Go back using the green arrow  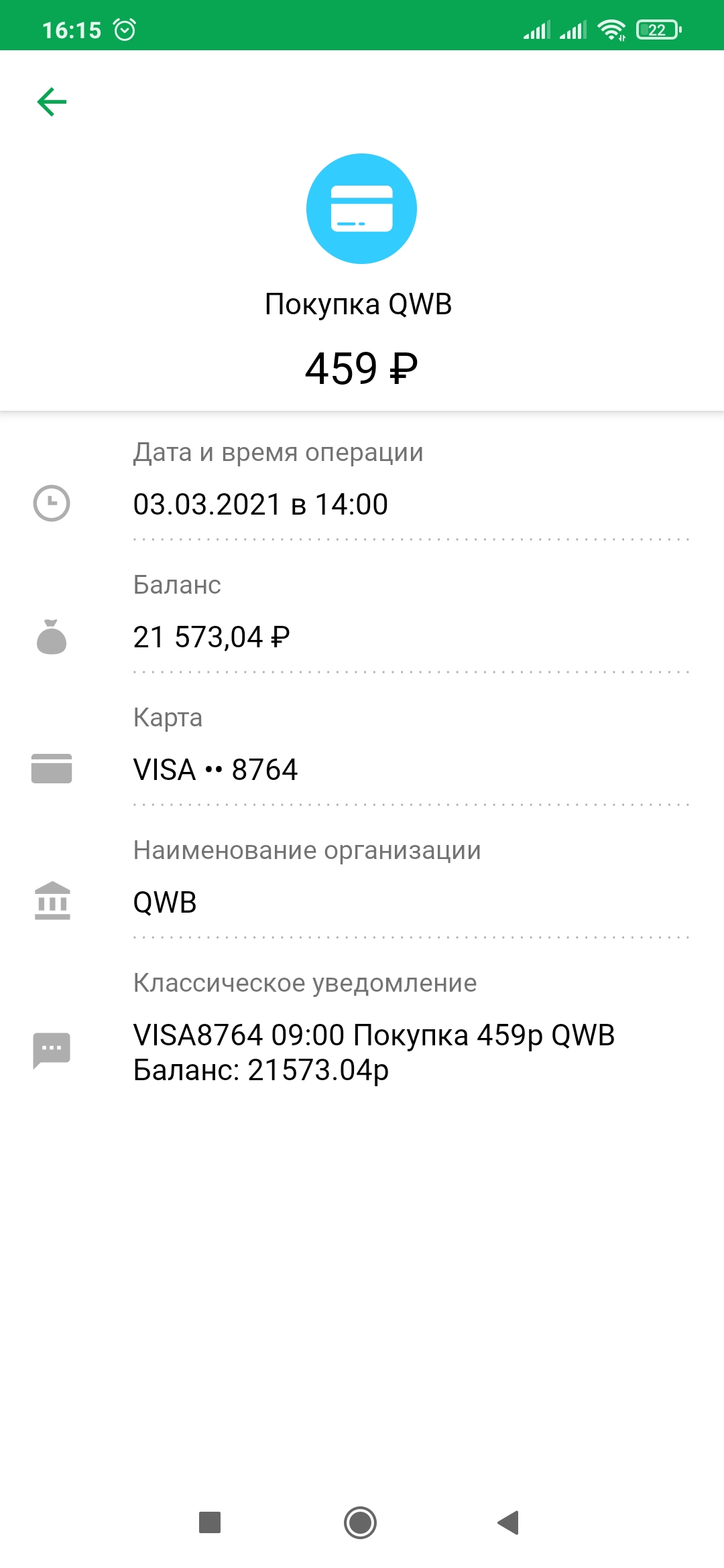(52, 102)
